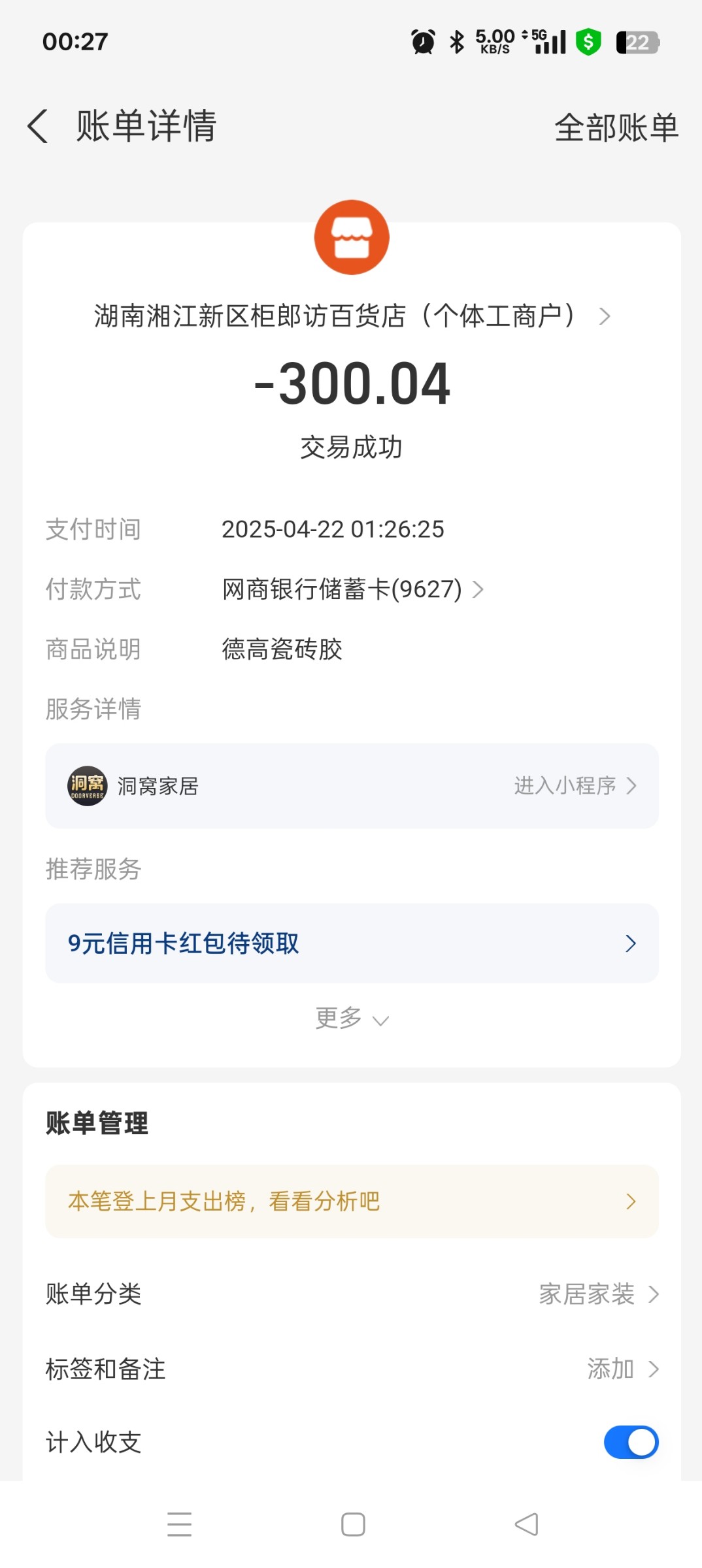The height and width of the screenshot is (1568, 702).
Task: Enter the 洞窝家居 mini program
Action: pos(574,786)
